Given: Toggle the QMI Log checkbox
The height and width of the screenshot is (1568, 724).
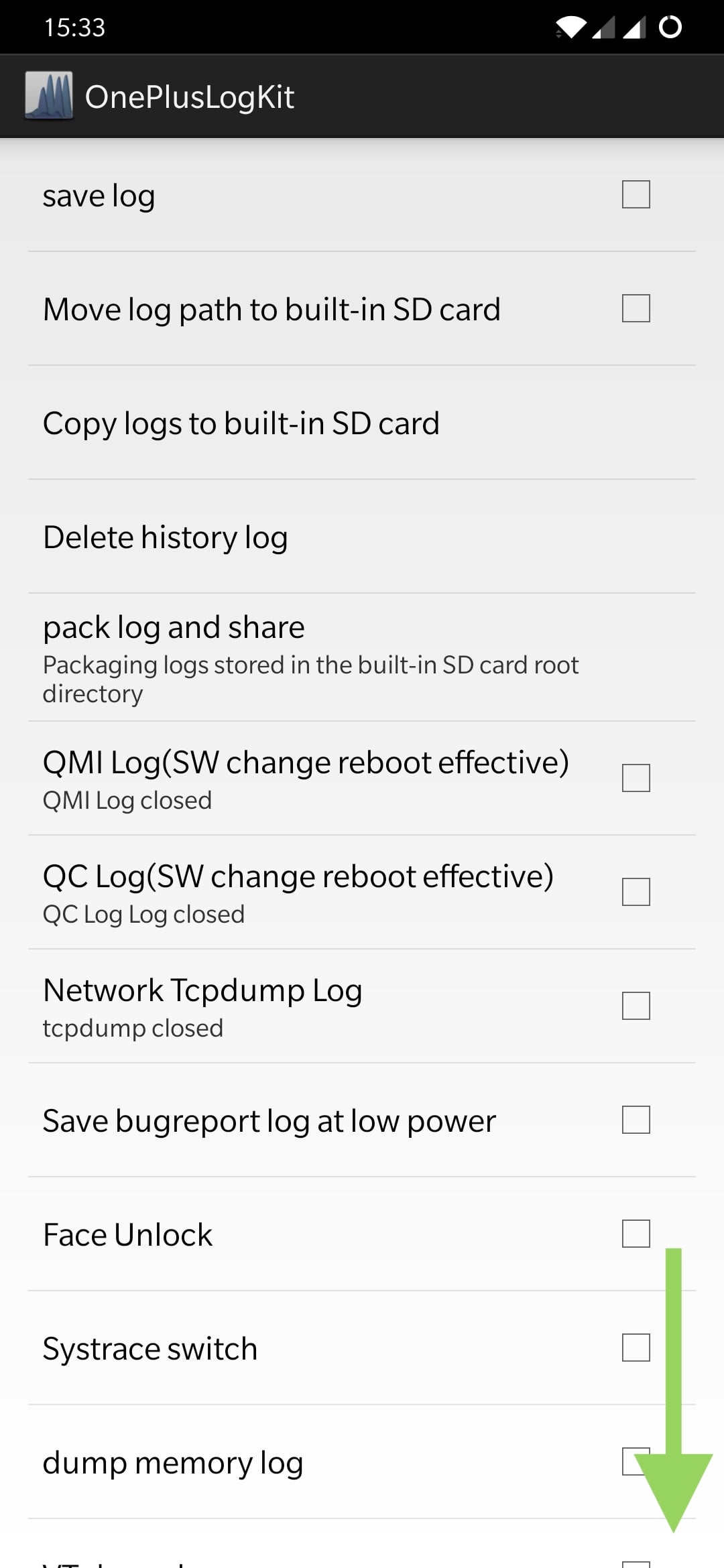Looking at the screenshot, I should [x=636, y=778].
